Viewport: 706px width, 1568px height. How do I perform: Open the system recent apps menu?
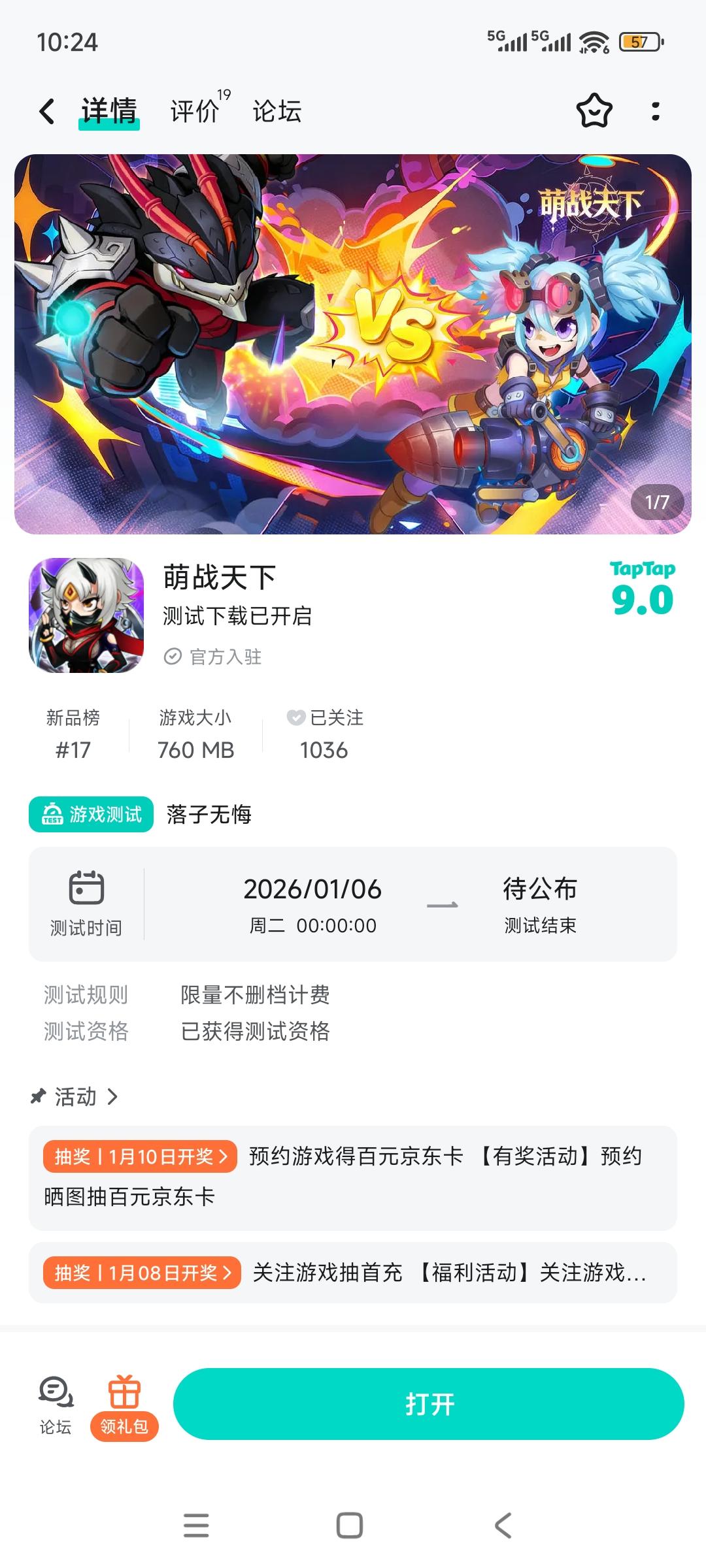coord(196,1526)
